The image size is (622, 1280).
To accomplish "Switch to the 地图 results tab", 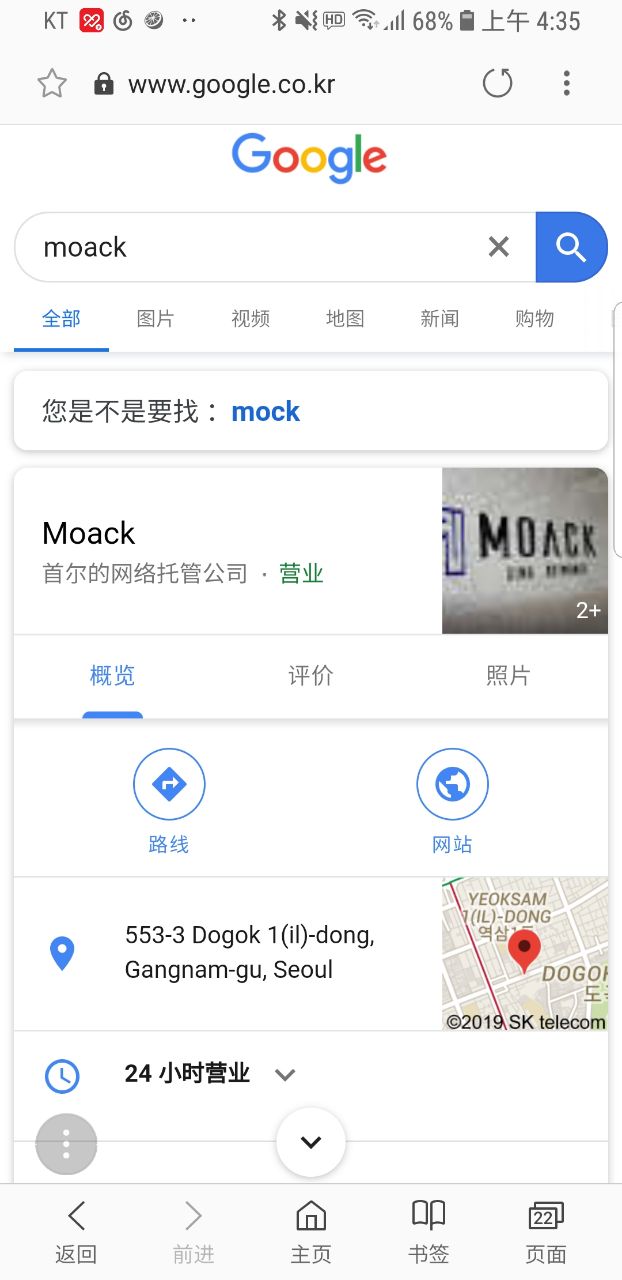I will coord(345,319).
